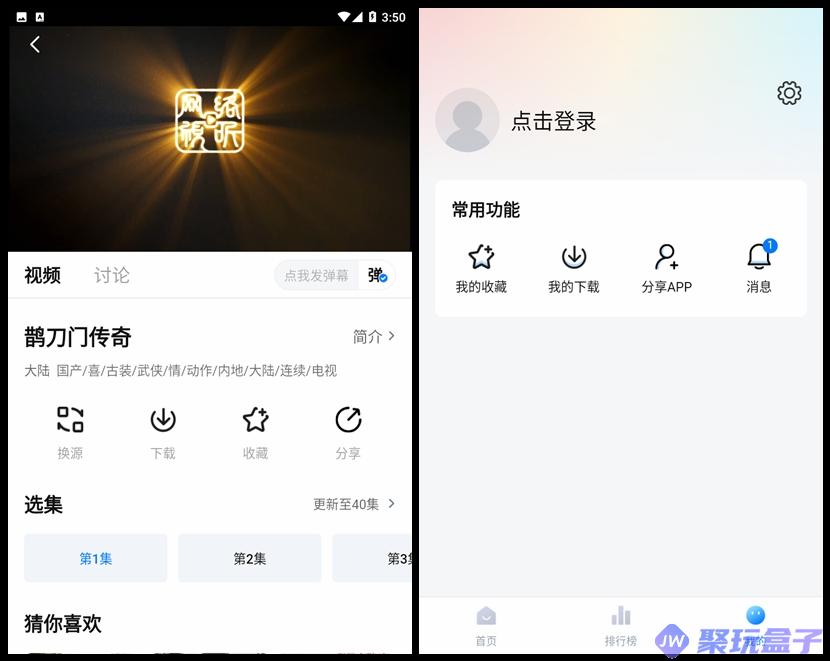This screenshot has height=661, width=830.
Task: Open settings gear icon
Action: click(789, 93)
